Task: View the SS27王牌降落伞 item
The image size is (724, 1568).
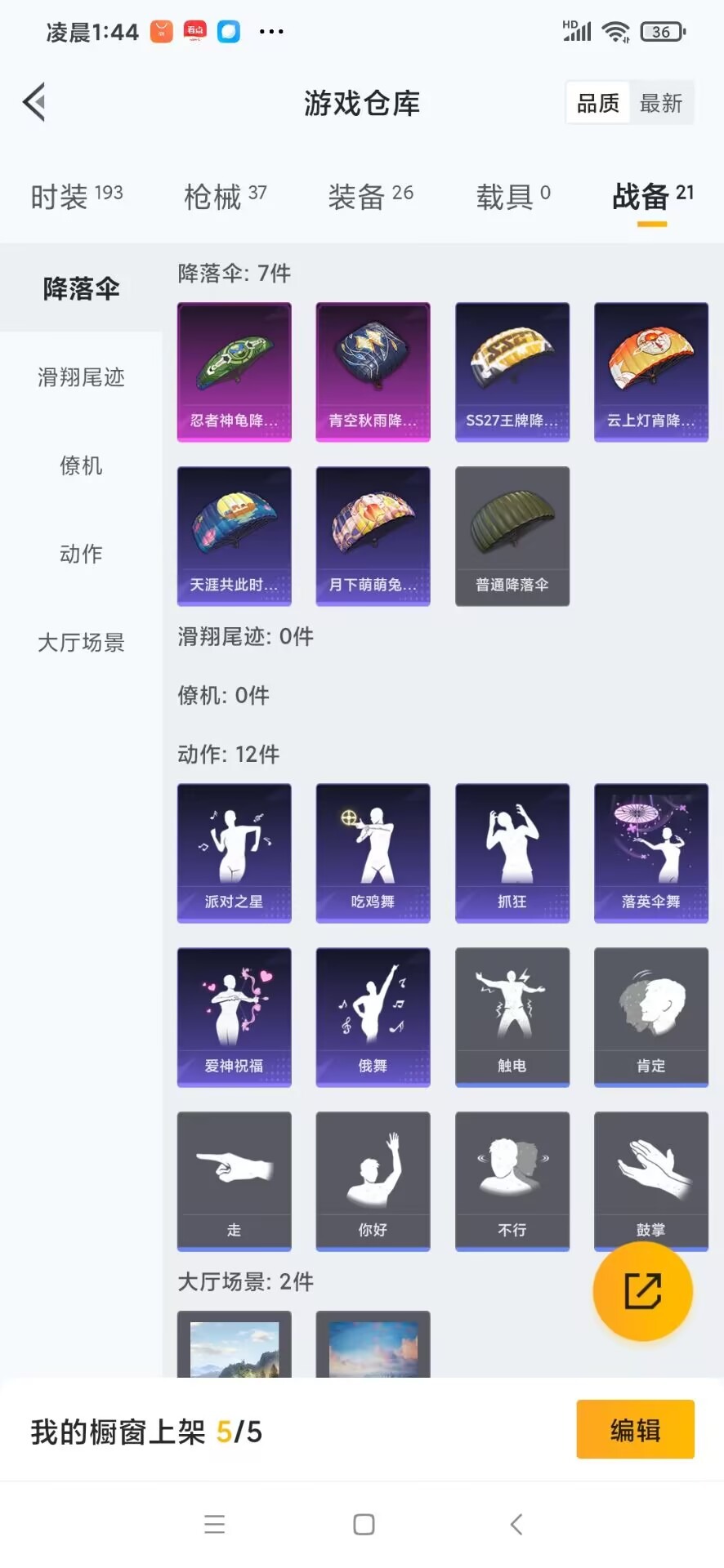Action: click(512, 372)
